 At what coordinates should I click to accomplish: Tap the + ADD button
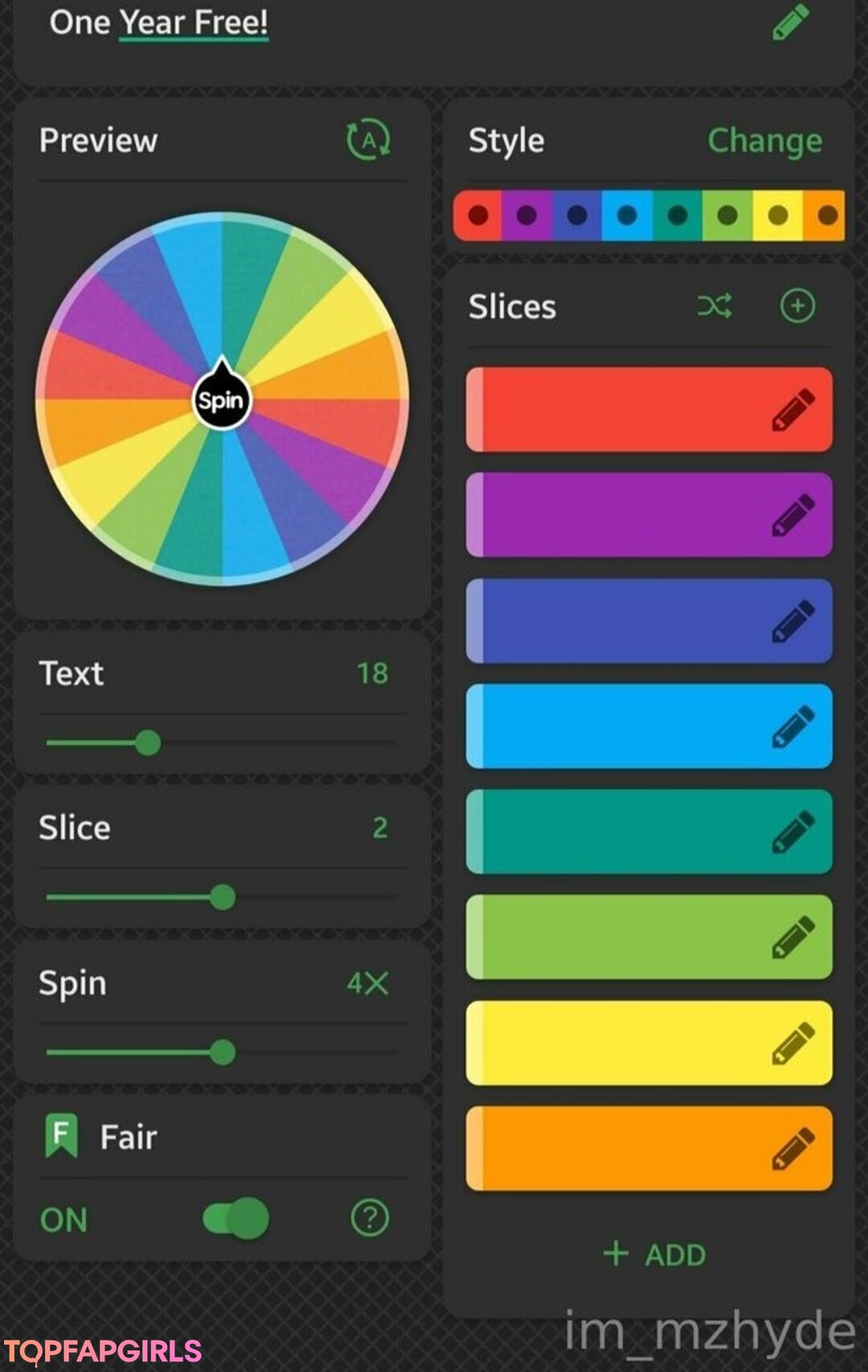coord(654,1254)
